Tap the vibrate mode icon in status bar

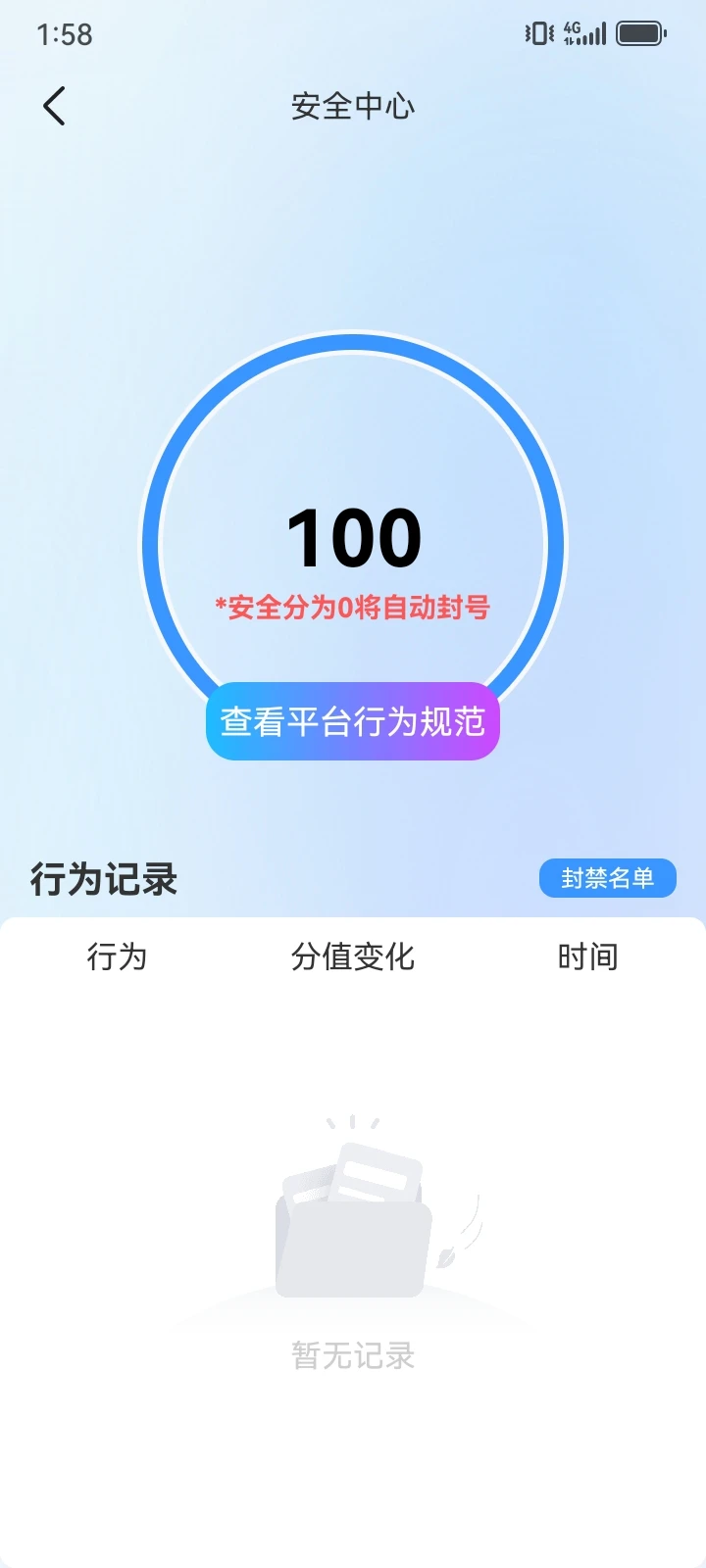click(x=536, y=34)
